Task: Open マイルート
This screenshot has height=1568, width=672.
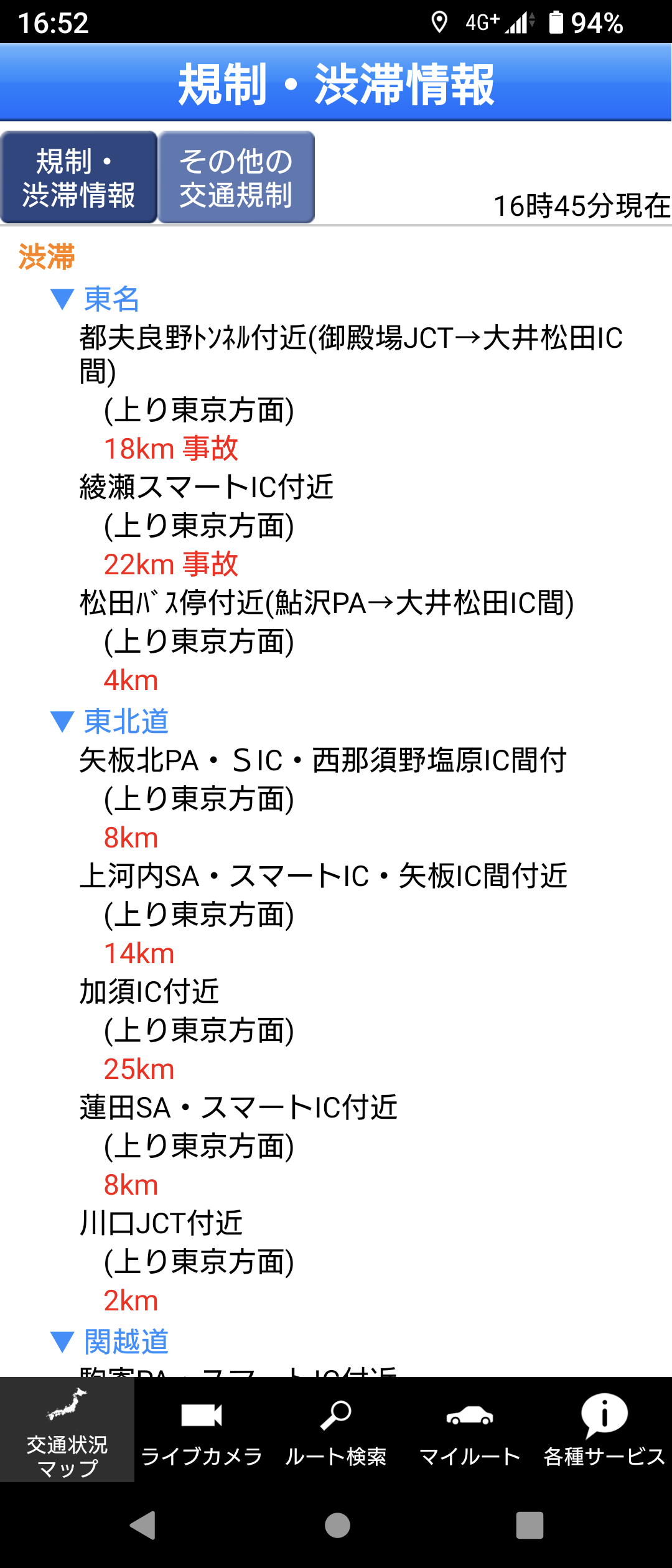Action: tap(470, 1431)
